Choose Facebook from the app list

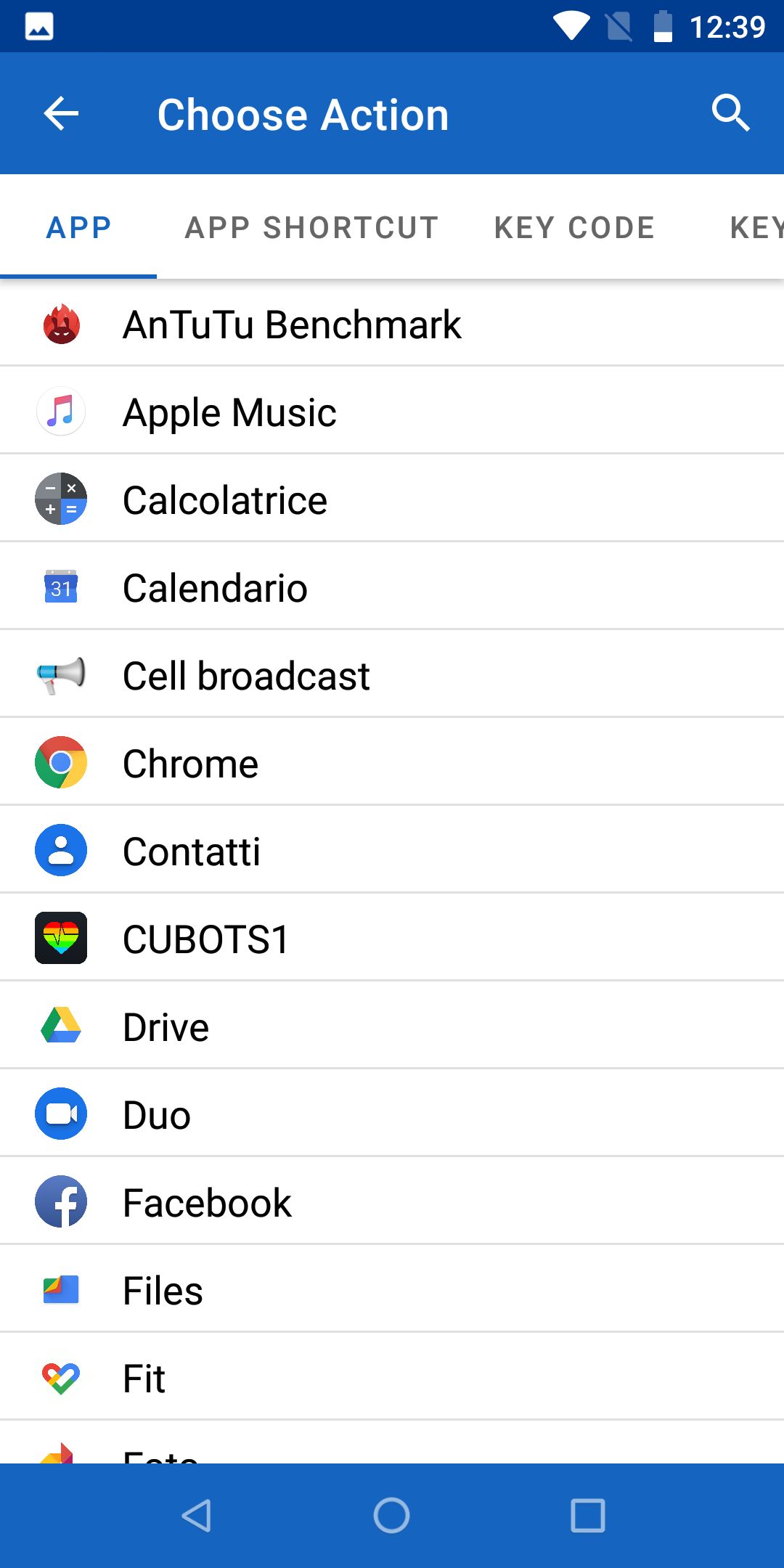392,1202
